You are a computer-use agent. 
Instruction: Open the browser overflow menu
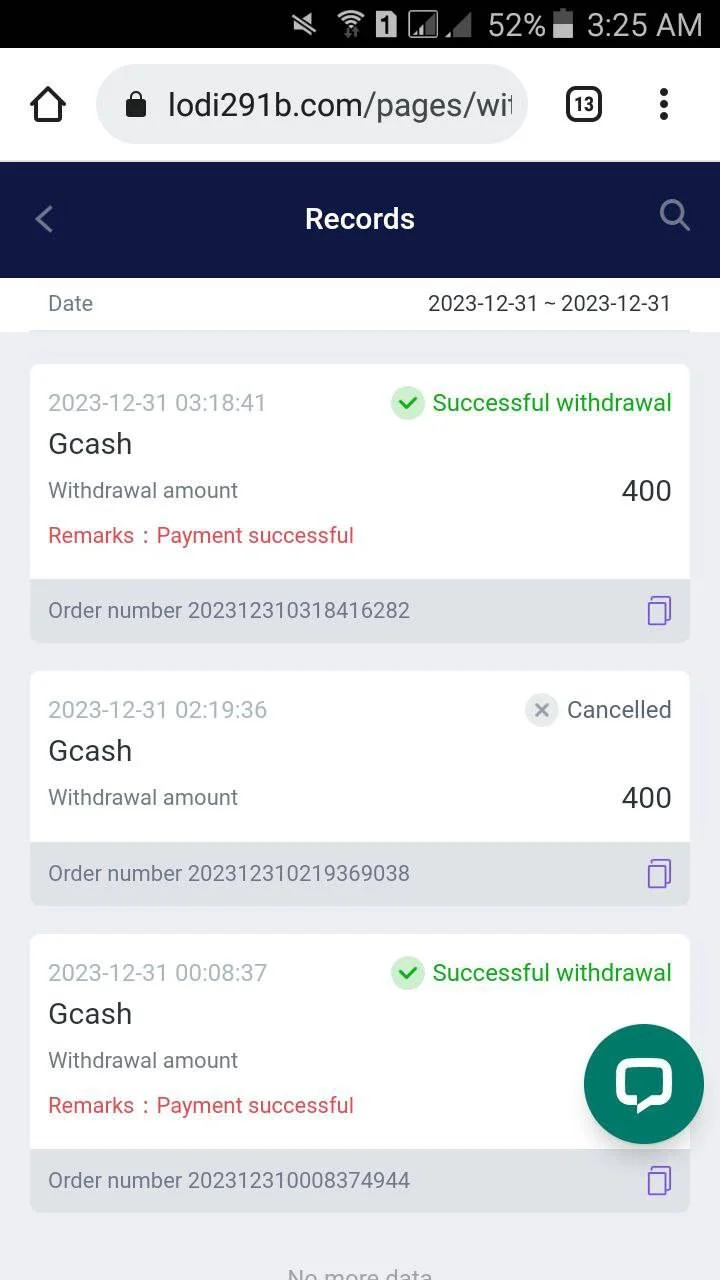[x=664, y=104]
